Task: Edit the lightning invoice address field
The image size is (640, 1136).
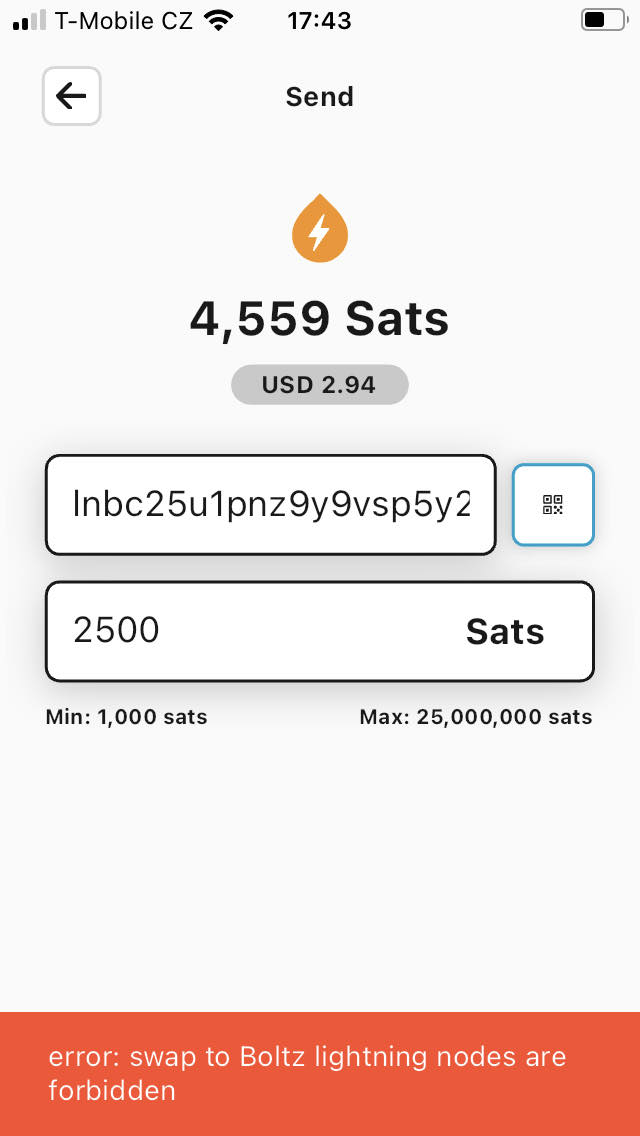Action: tap(270, 505)
